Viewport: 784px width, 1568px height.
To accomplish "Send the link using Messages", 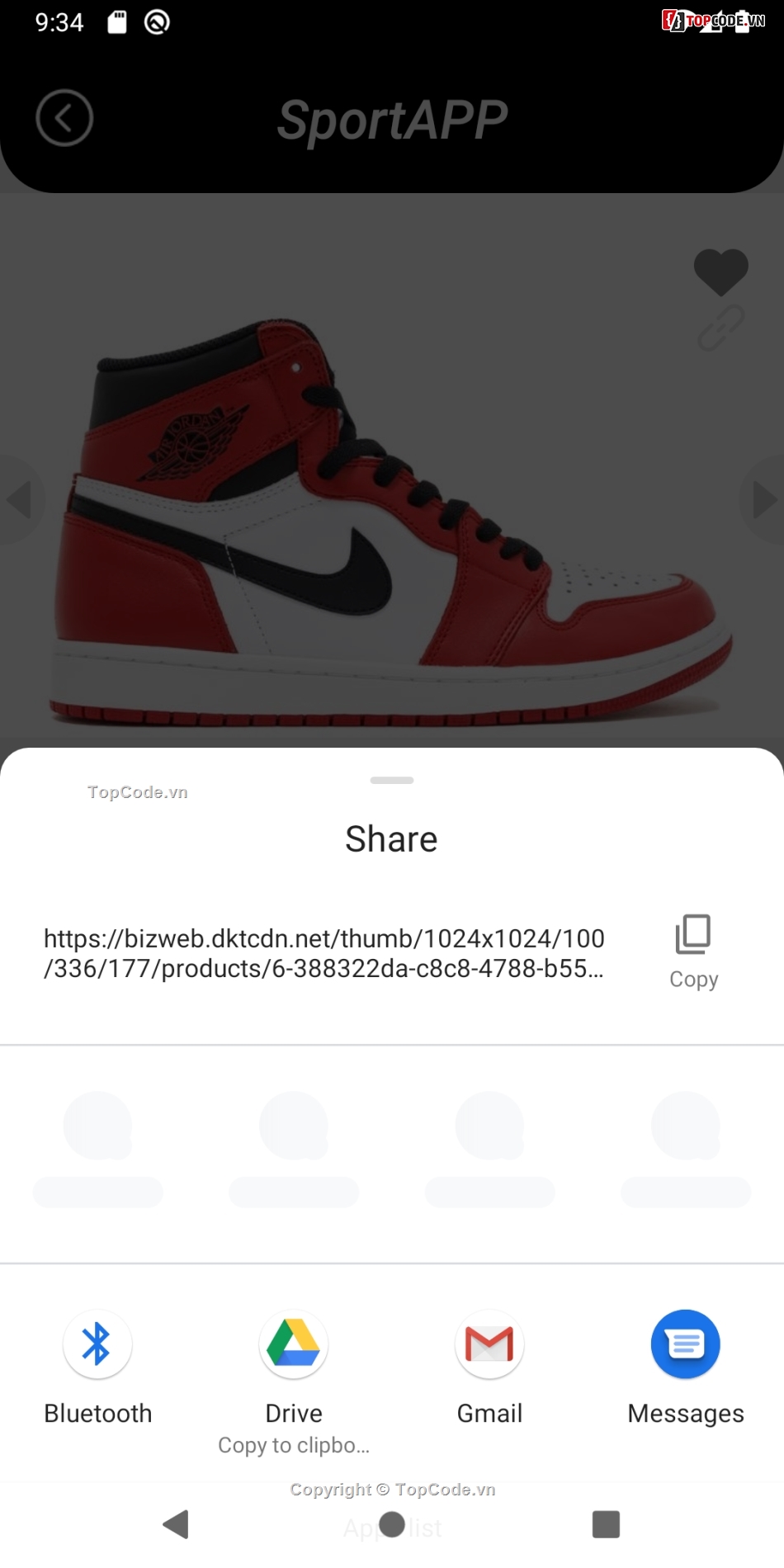I will tap(685, 1345).
